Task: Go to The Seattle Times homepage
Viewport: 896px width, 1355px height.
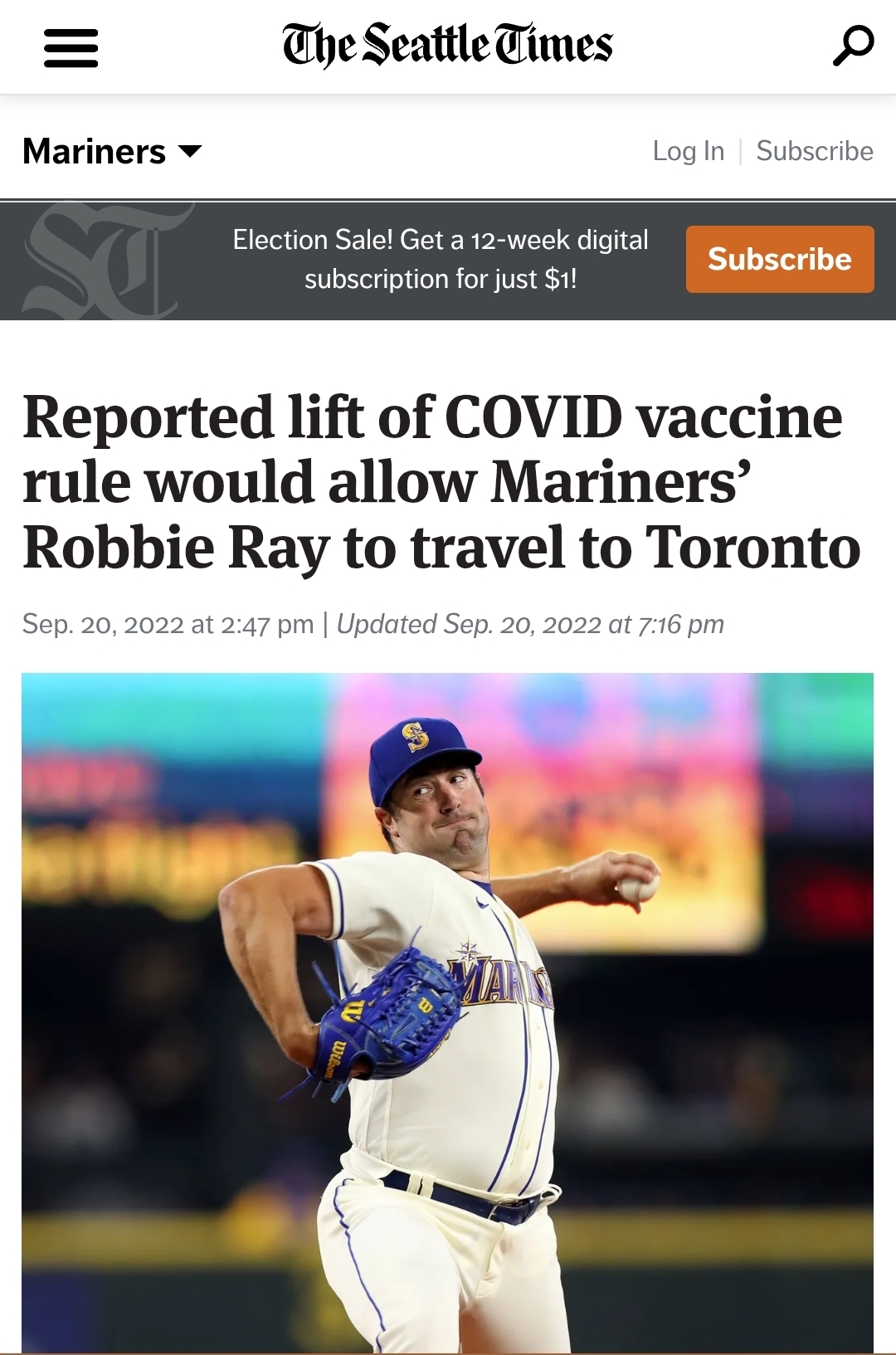Action: pos(447,46)
